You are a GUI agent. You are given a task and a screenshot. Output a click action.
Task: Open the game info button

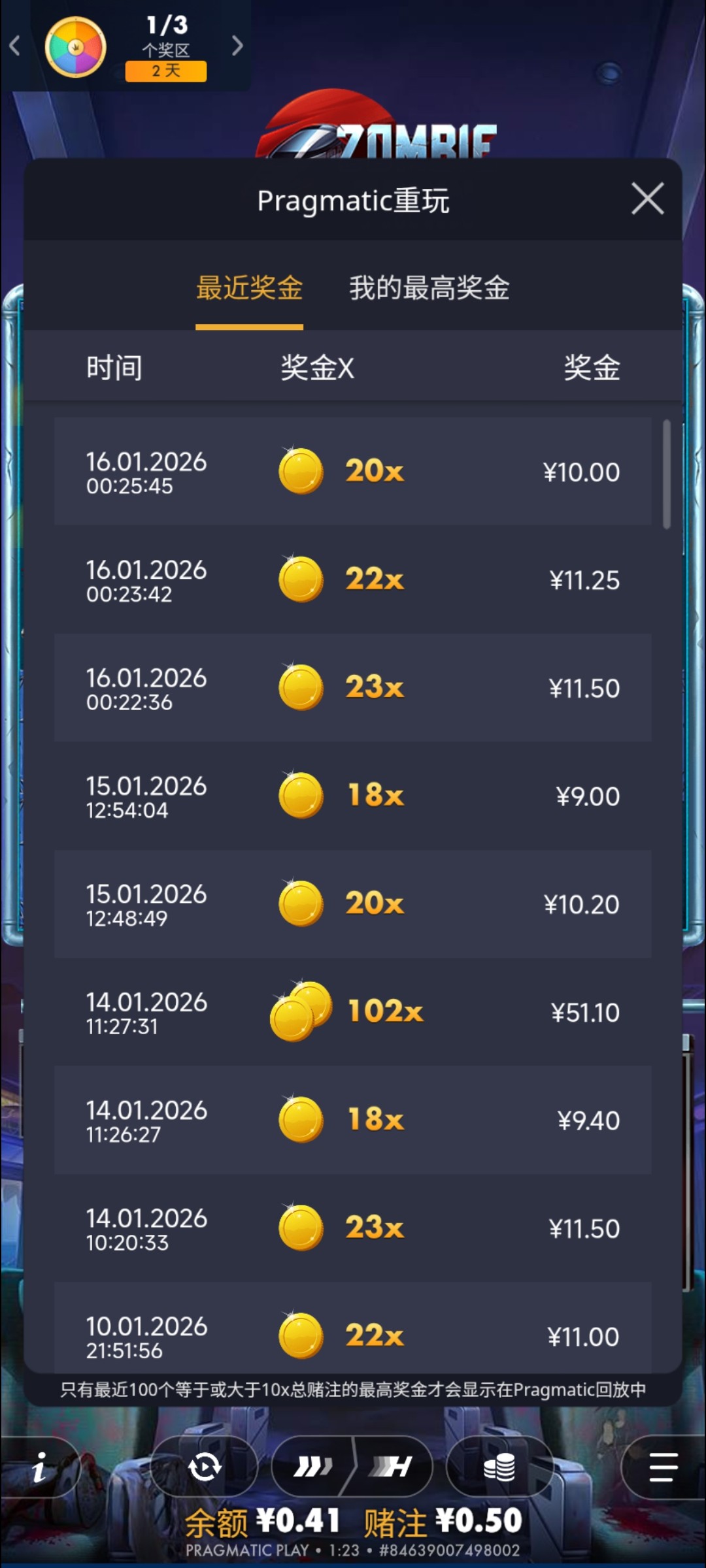pos(39,1467)
